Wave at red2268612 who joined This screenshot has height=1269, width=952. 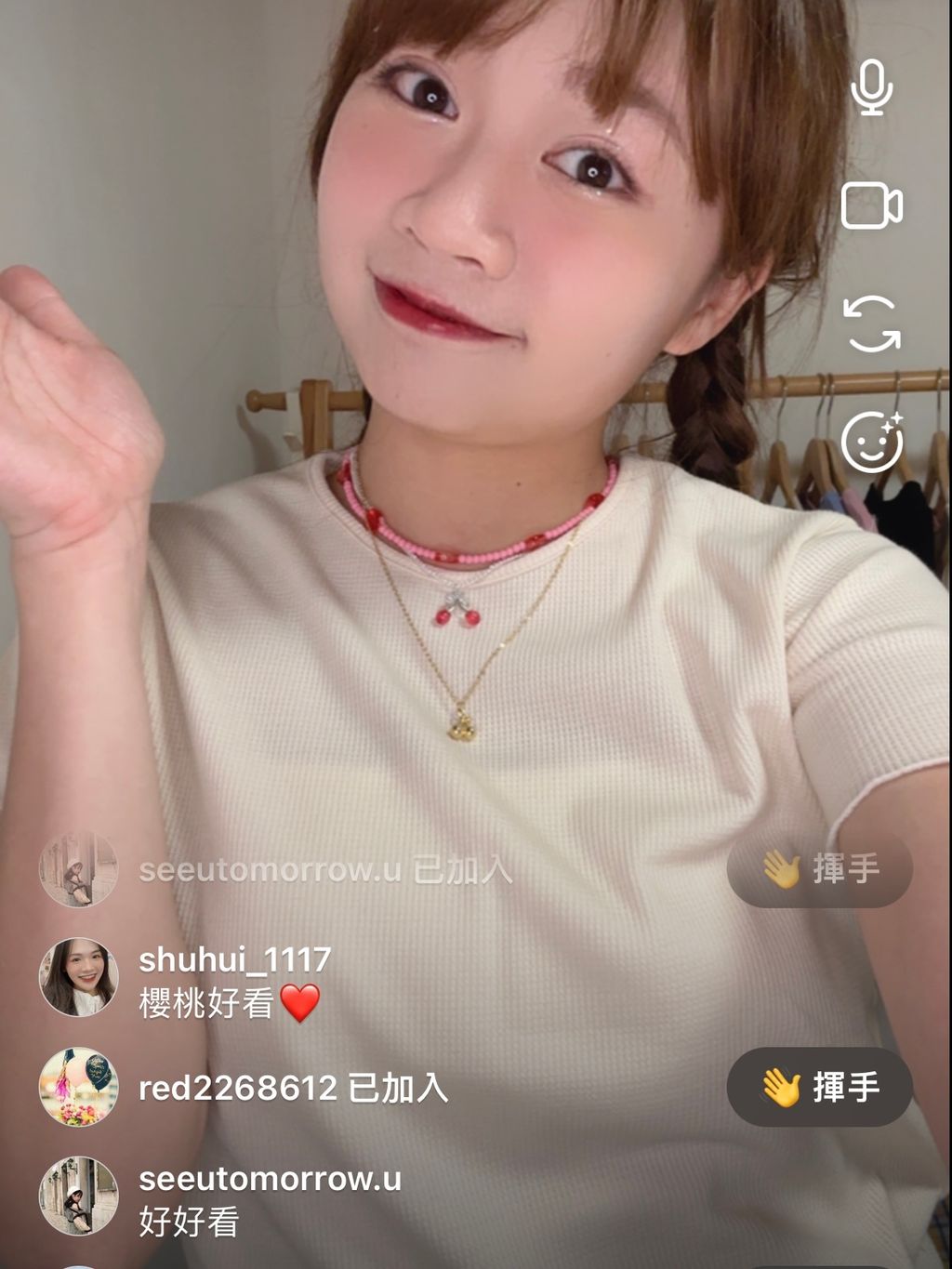[819, 1087]
